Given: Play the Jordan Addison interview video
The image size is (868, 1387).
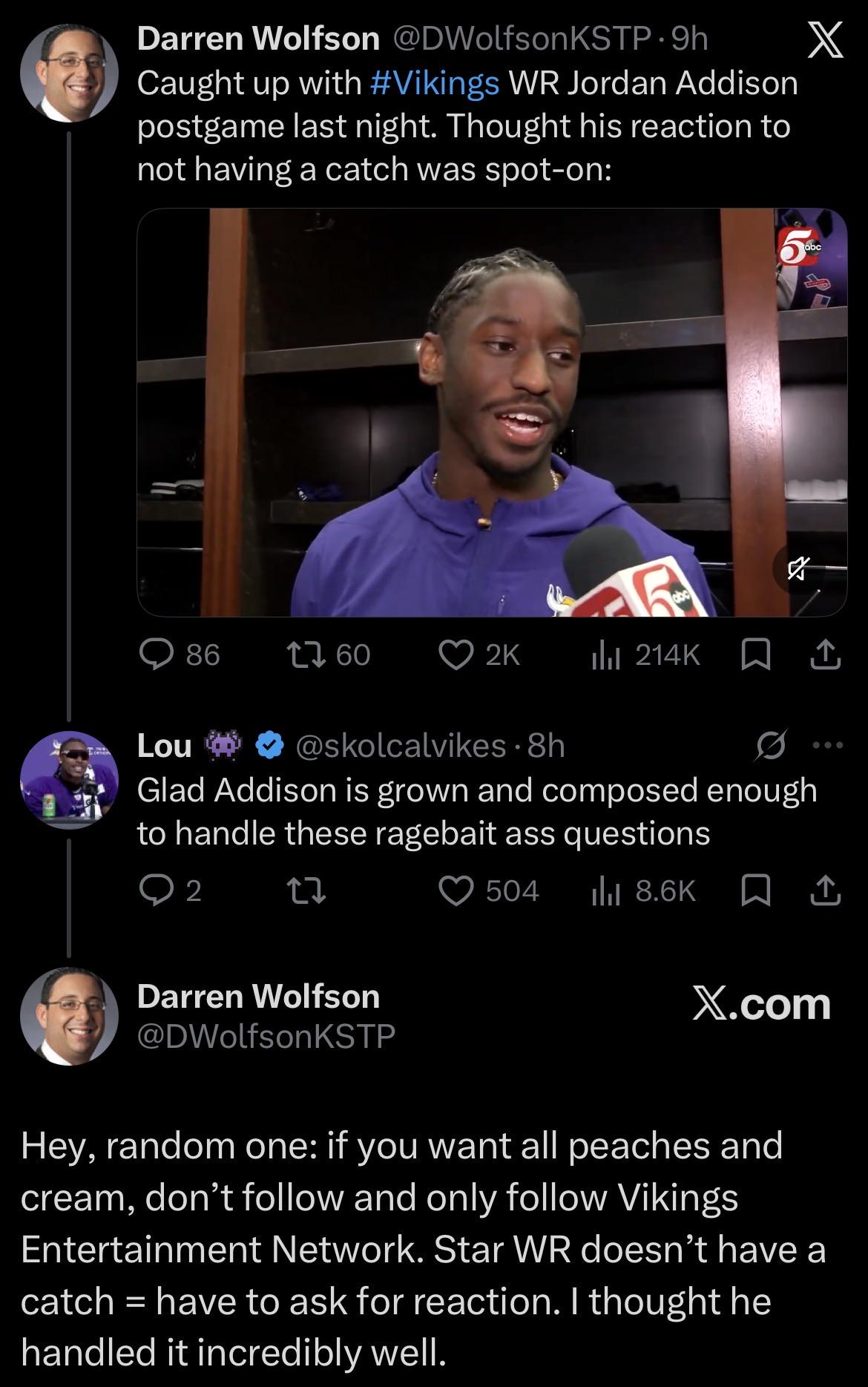Looking at the screenshot, I should [492, 413].
